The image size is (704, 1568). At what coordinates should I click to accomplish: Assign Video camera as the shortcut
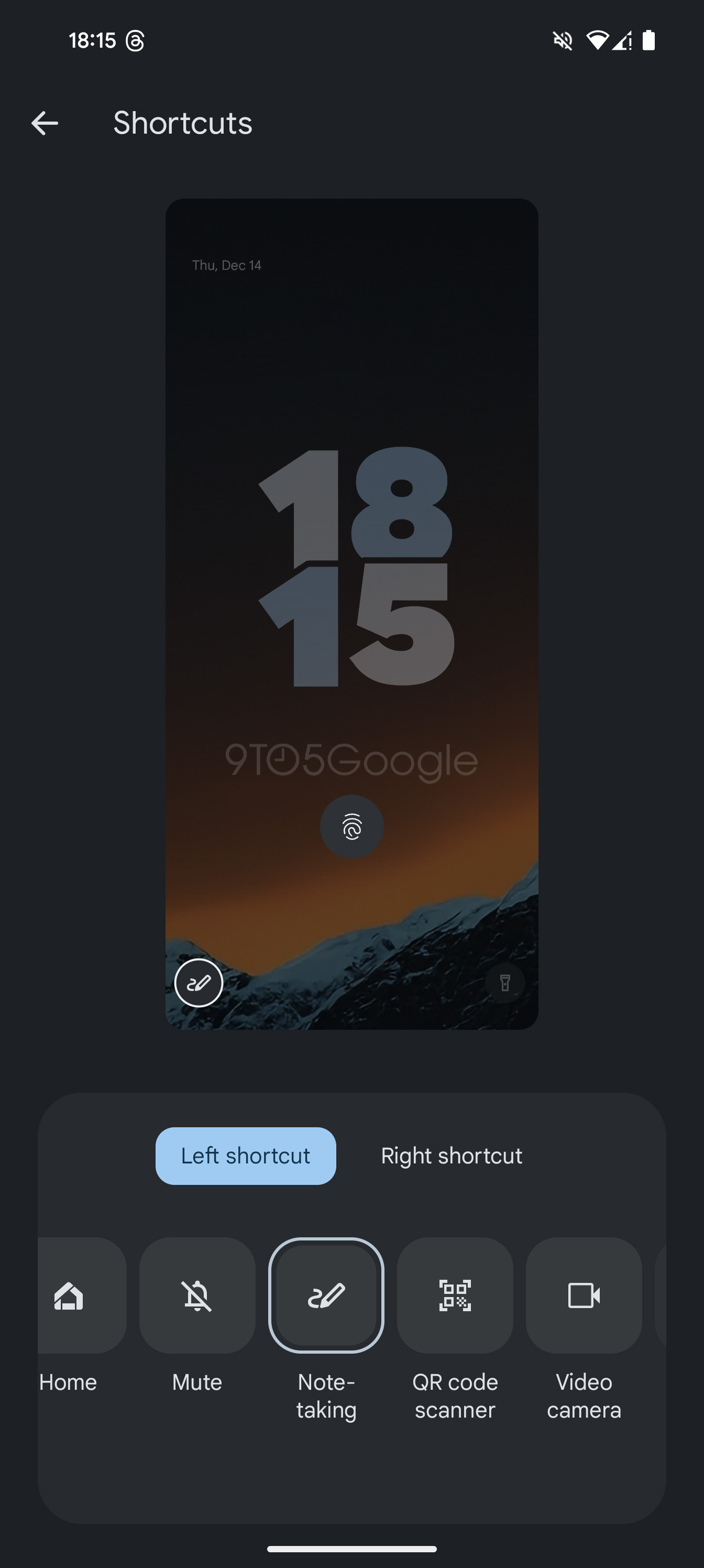click(x=584, y=1294)
